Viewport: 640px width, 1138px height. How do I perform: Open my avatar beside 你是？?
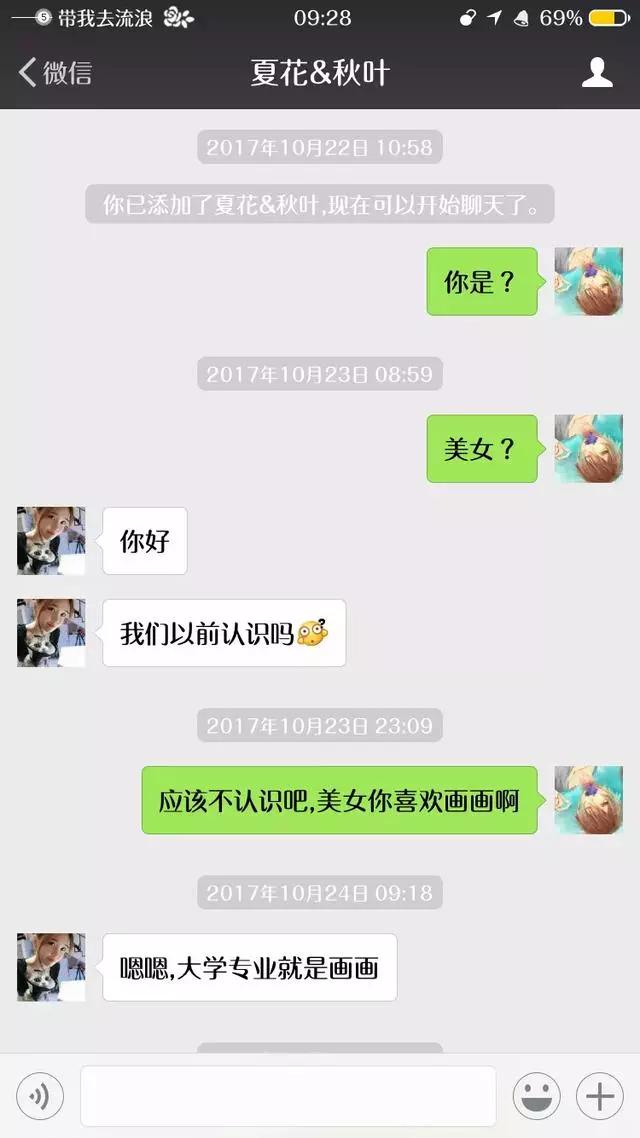point(588,282)
